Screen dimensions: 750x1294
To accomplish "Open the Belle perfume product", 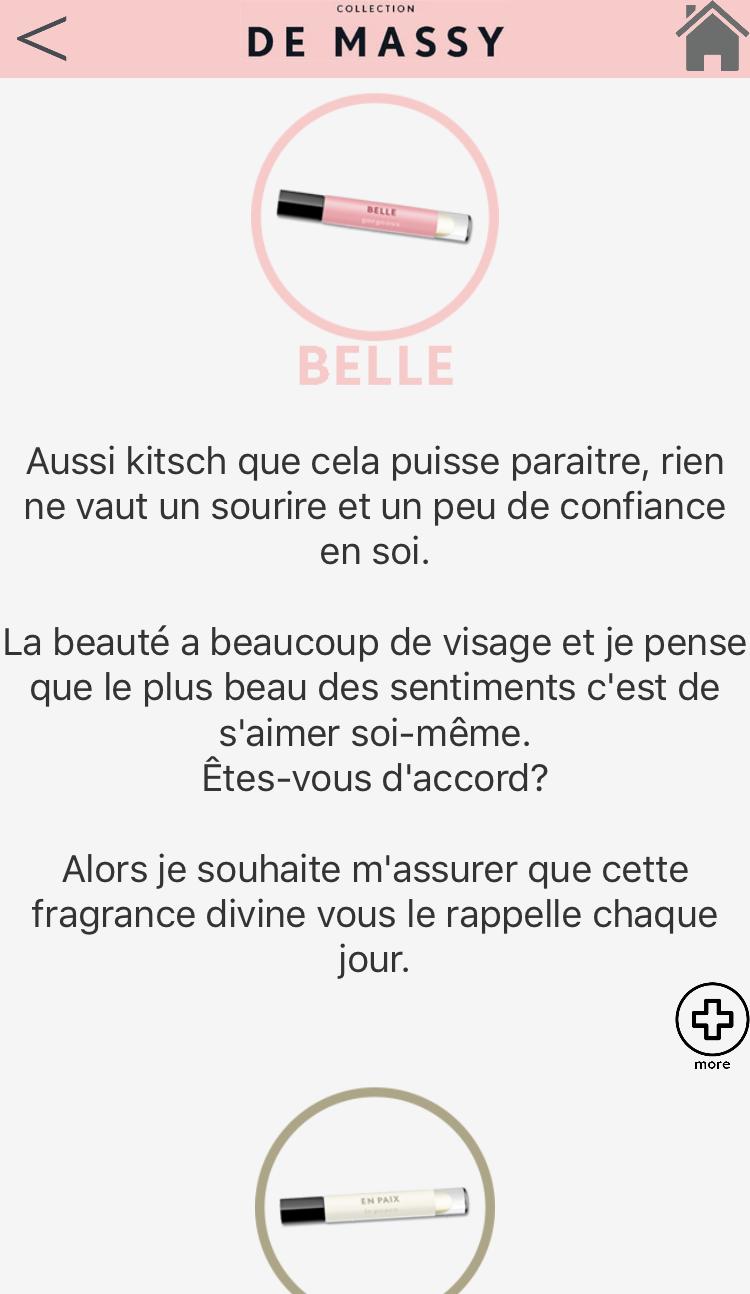I will click(x=375, y=218).
